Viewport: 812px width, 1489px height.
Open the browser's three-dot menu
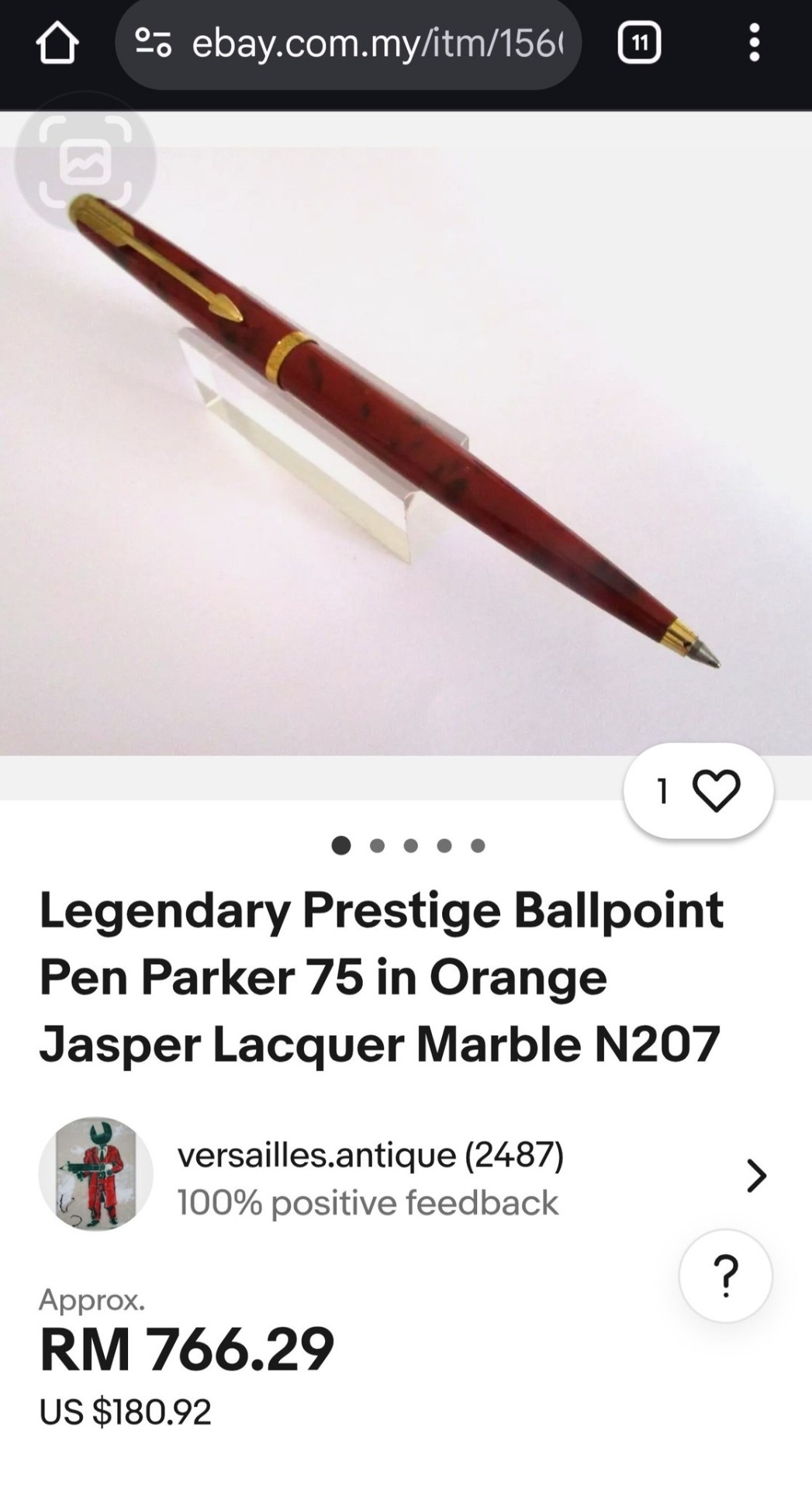[x=754, y=43]
